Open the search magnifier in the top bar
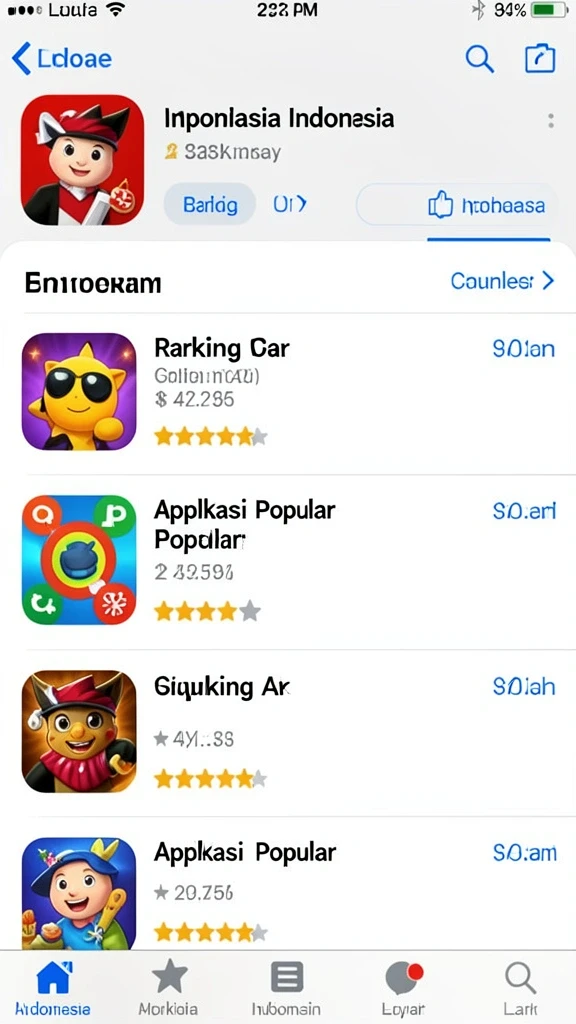 pos(479,59)
